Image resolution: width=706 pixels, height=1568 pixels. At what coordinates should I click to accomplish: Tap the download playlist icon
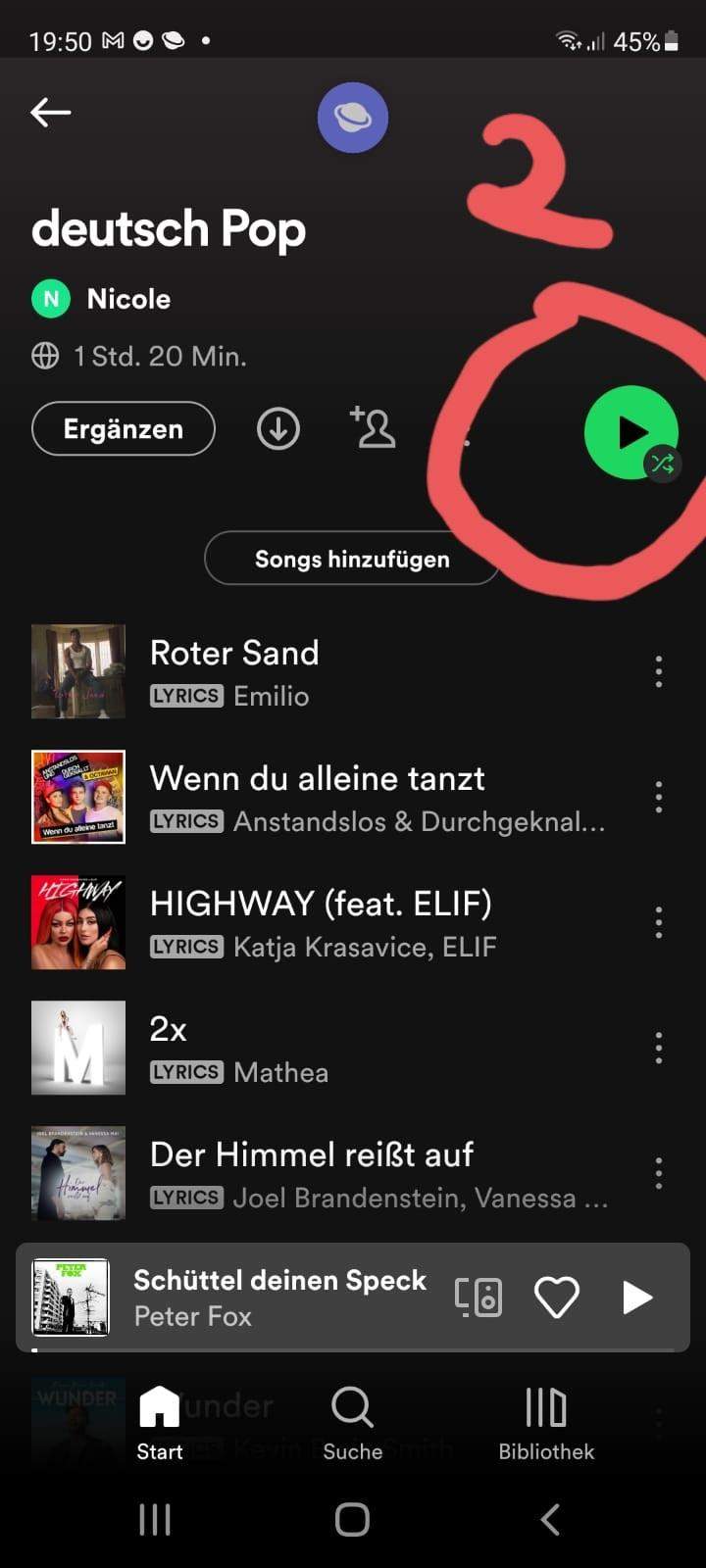pyautogui.click(x=277, y=428)
